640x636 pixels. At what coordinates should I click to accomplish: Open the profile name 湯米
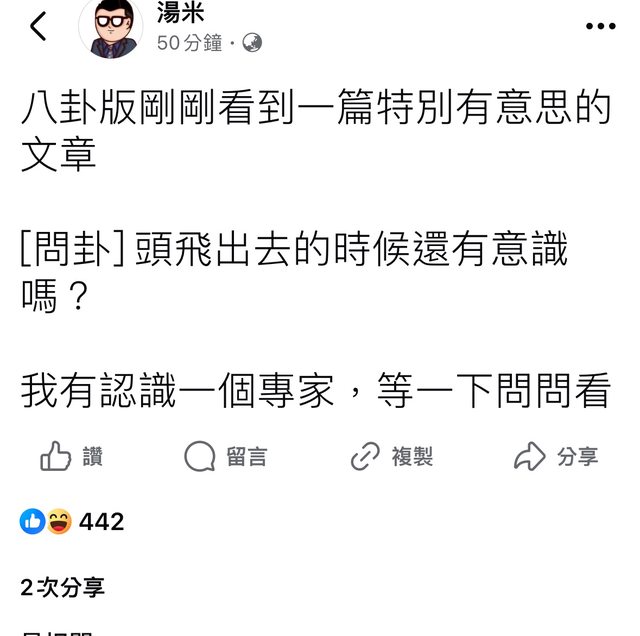tap(180, 11)
